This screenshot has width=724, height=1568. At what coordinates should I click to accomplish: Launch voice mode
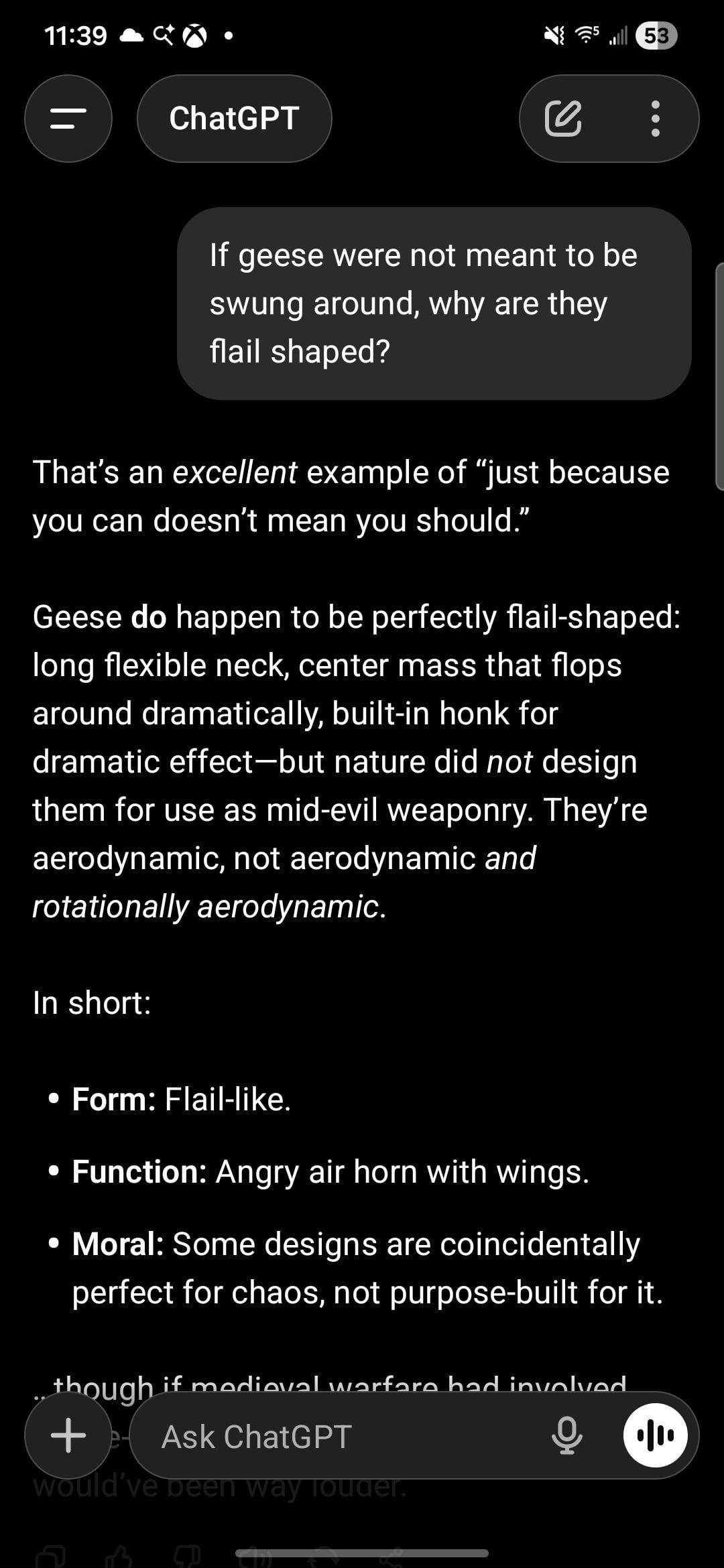pos(655,1435)
